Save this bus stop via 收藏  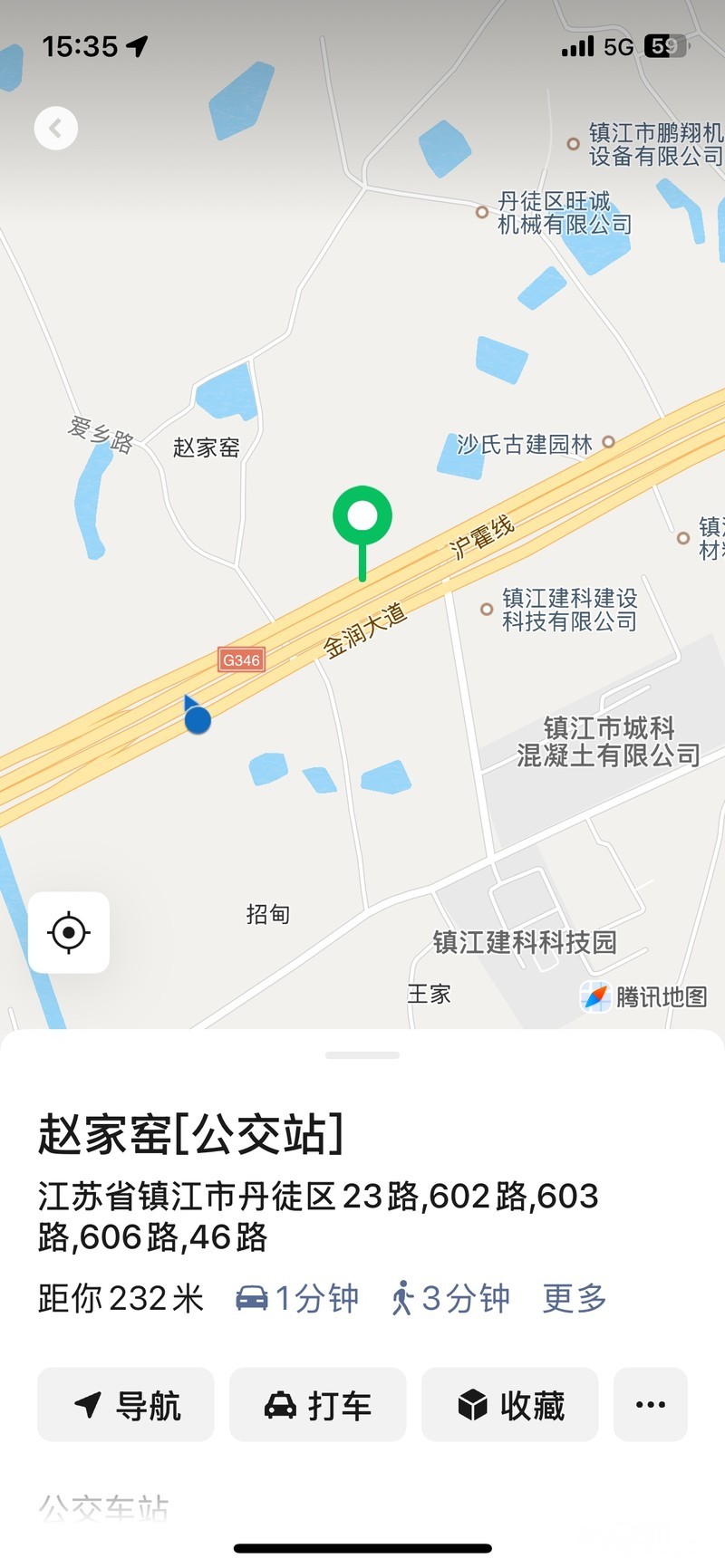tap(510, 1405)
